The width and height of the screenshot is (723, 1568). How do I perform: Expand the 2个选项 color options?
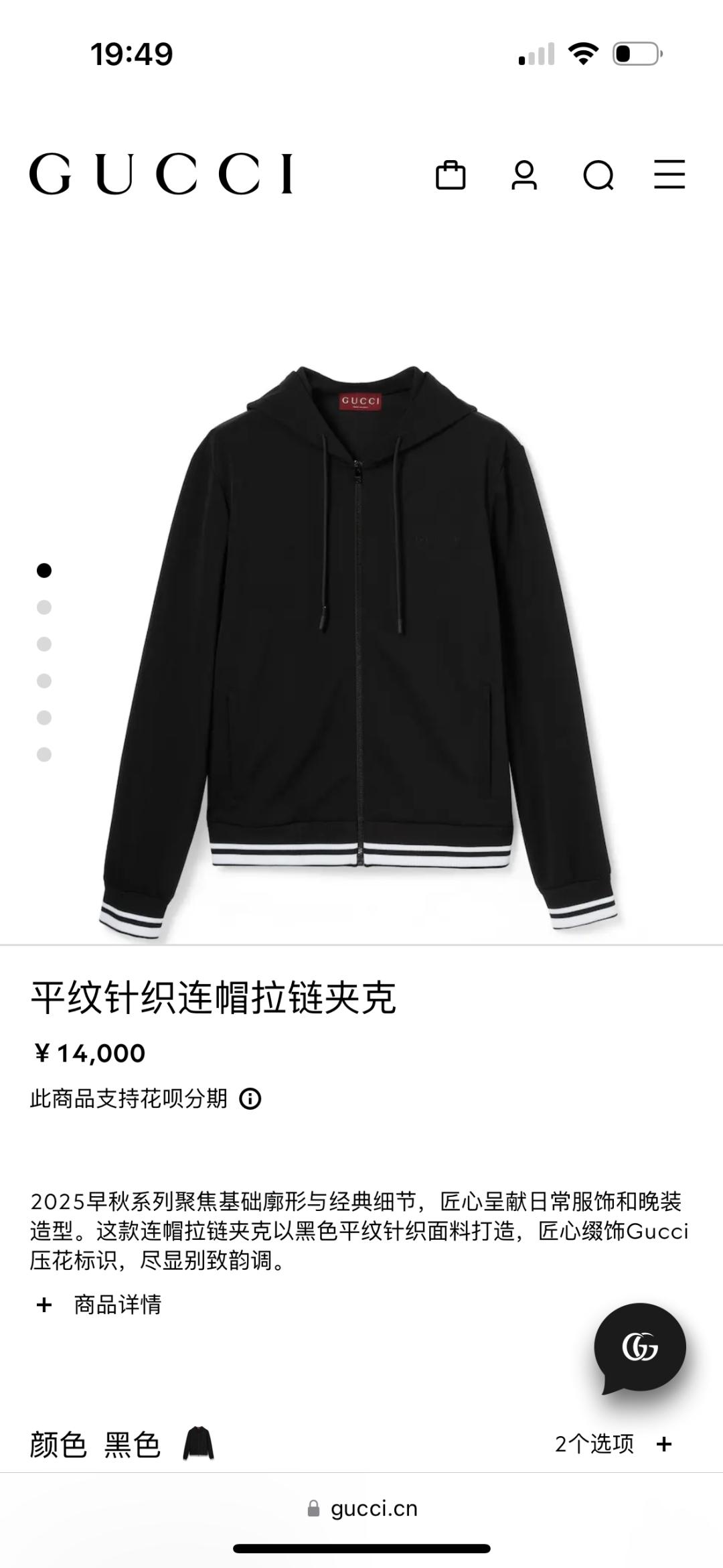pos(613,1444)
